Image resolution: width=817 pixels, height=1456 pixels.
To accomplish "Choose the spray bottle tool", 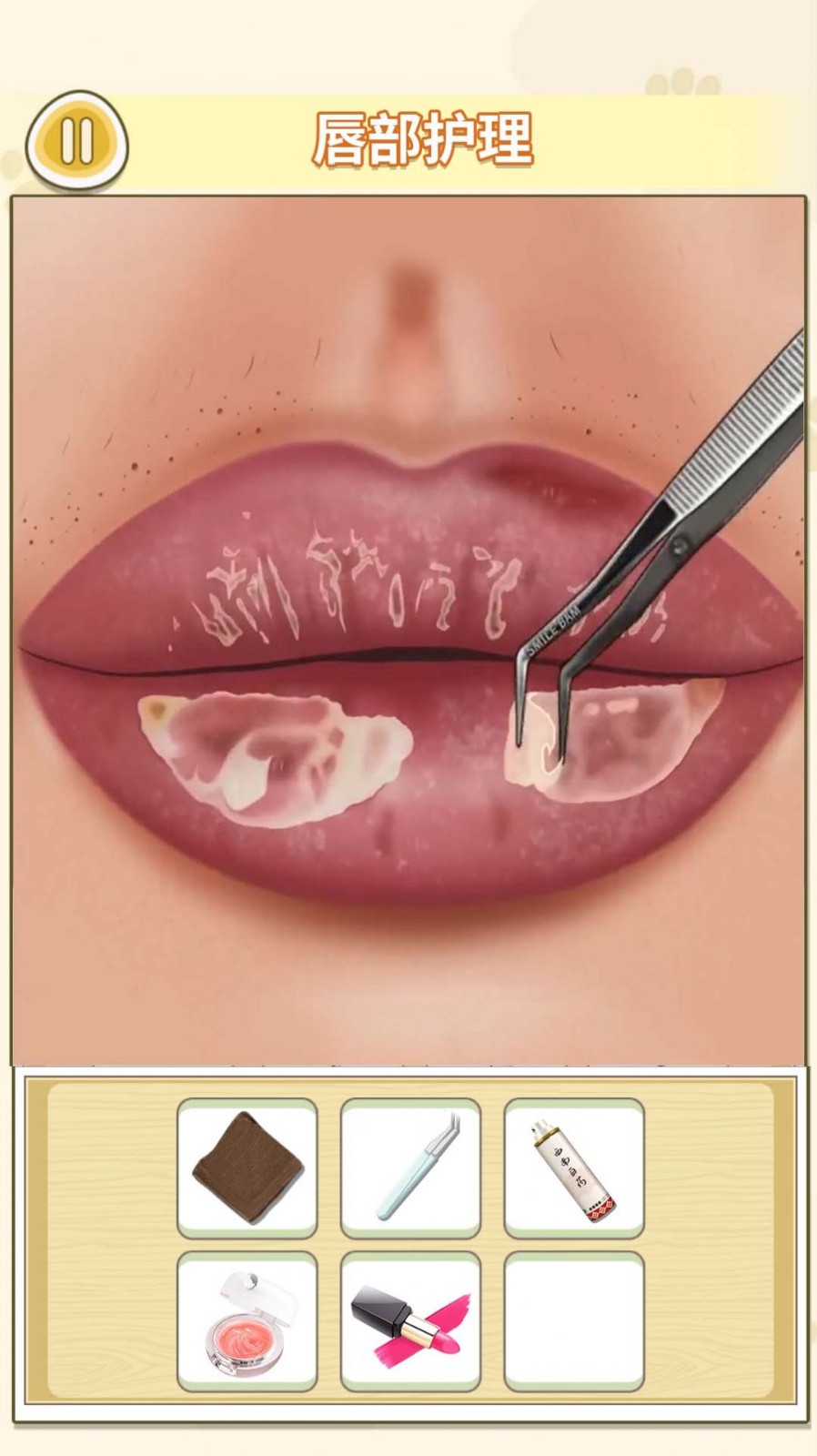I will 574,1168.
